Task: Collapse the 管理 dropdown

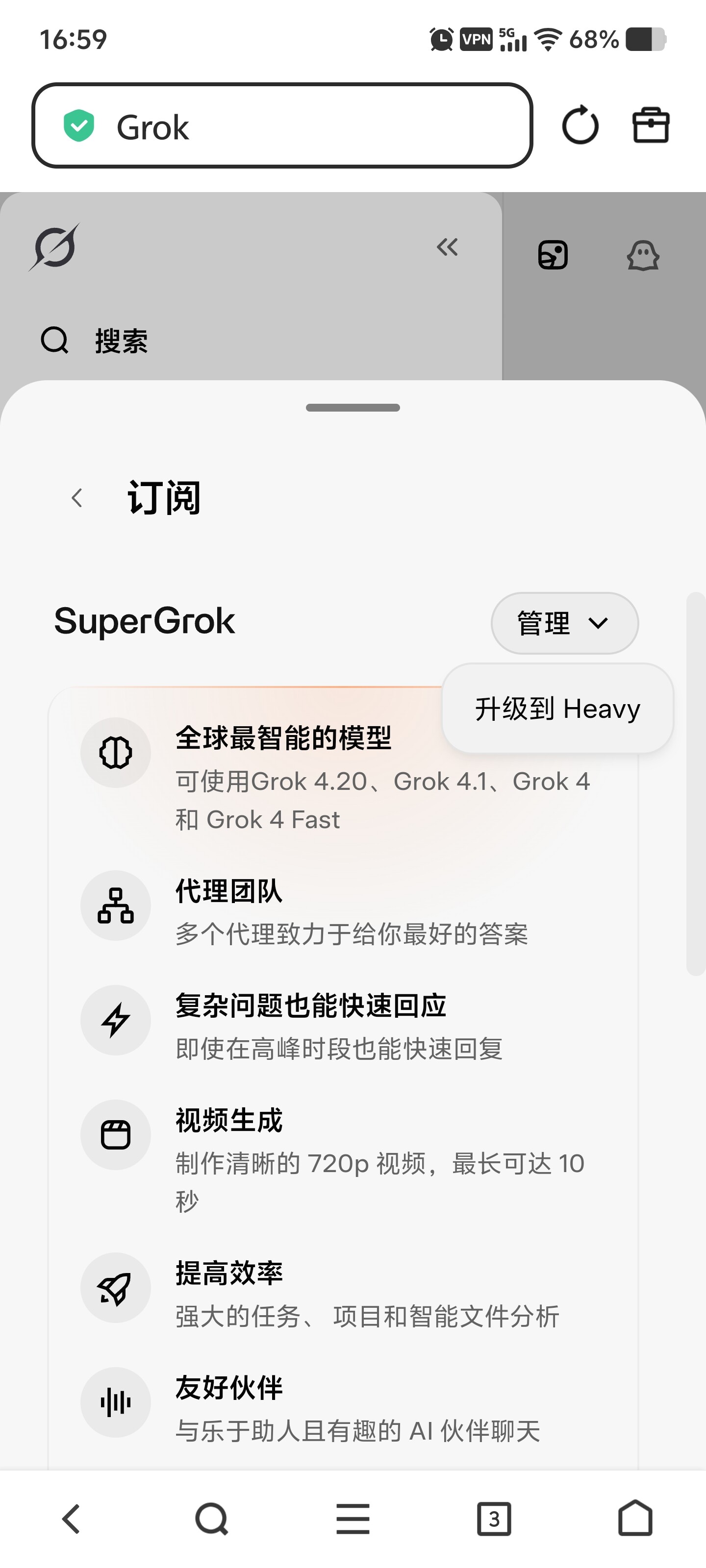Action: (x=565, y=623)
